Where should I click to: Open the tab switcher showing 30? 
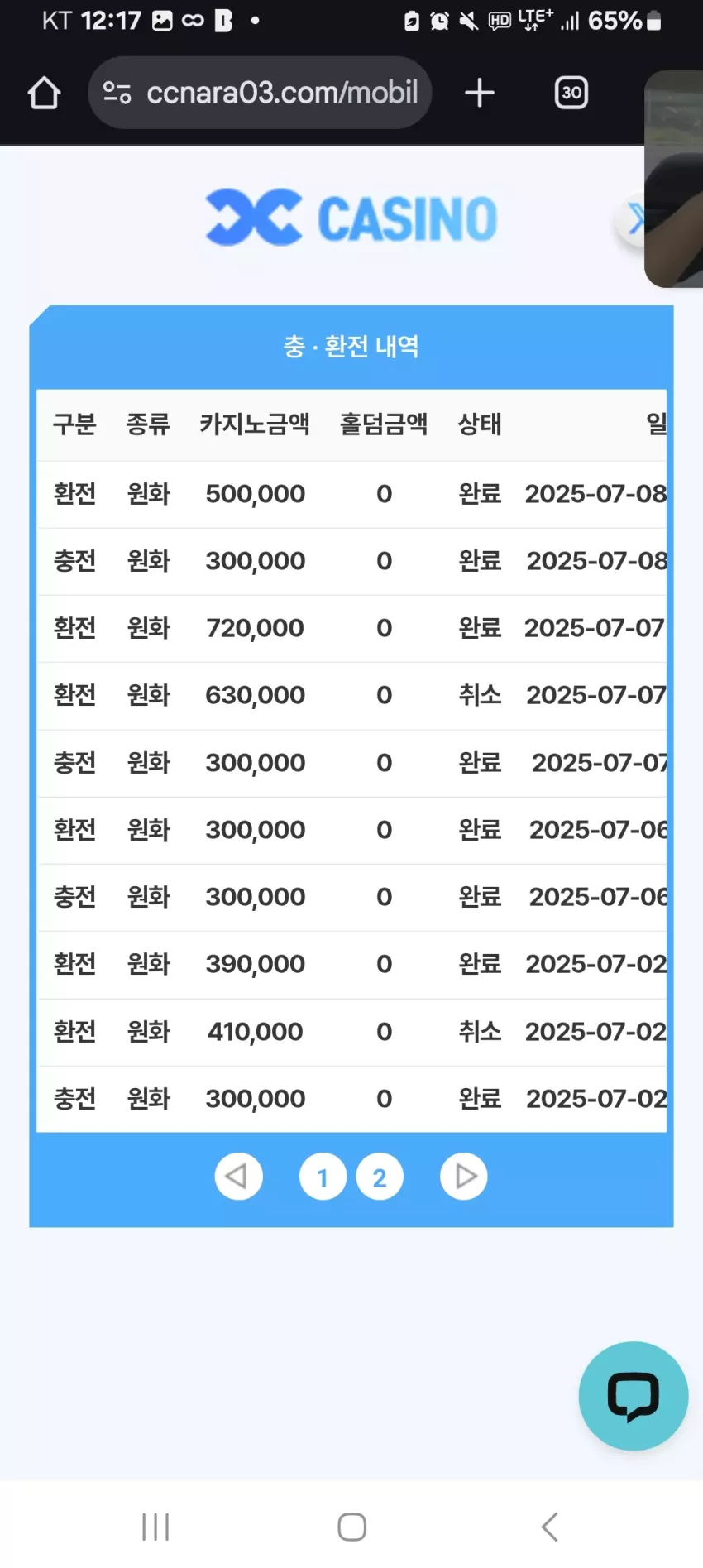(571, 93)
